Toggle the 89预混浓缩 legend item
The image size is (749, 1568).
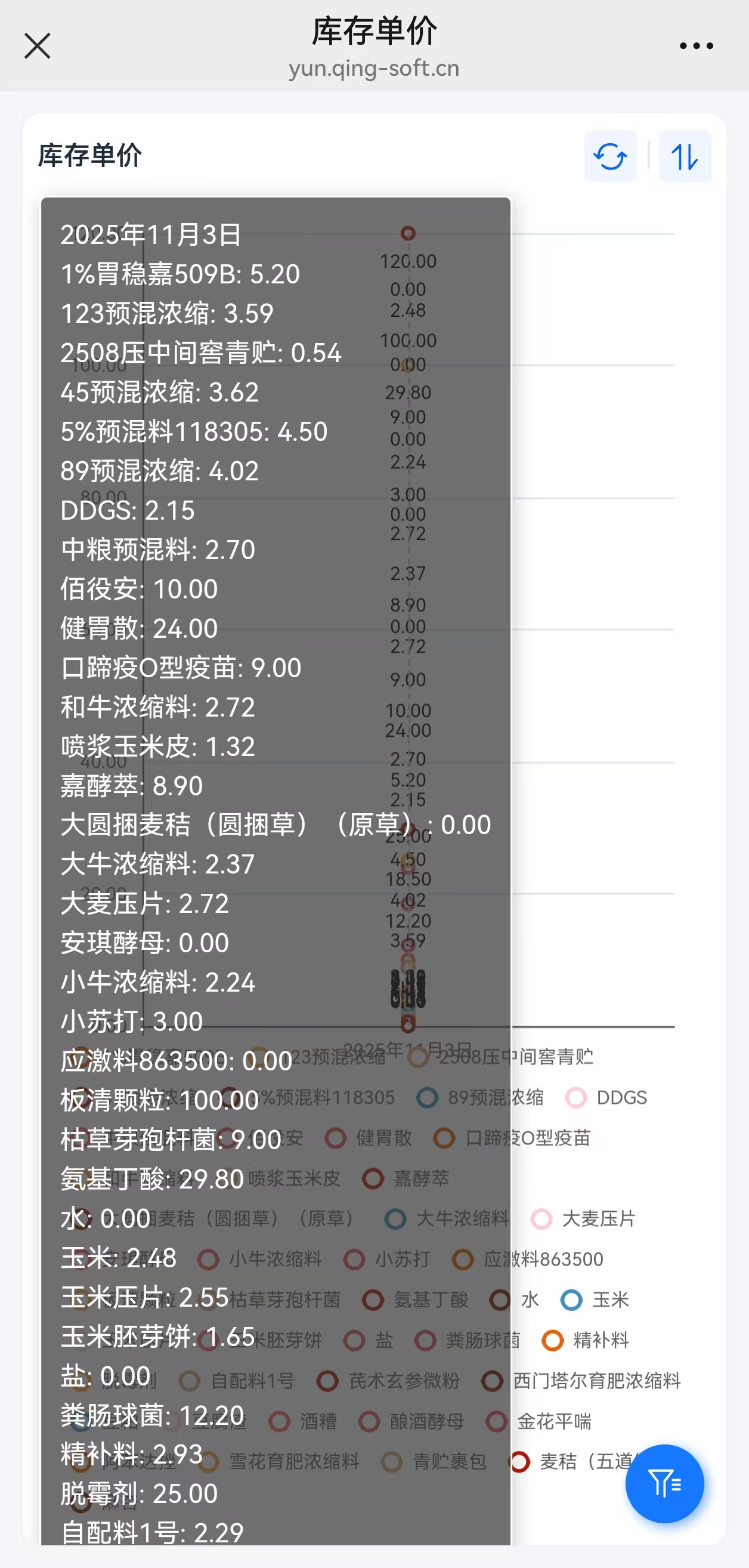(481, 1097)
